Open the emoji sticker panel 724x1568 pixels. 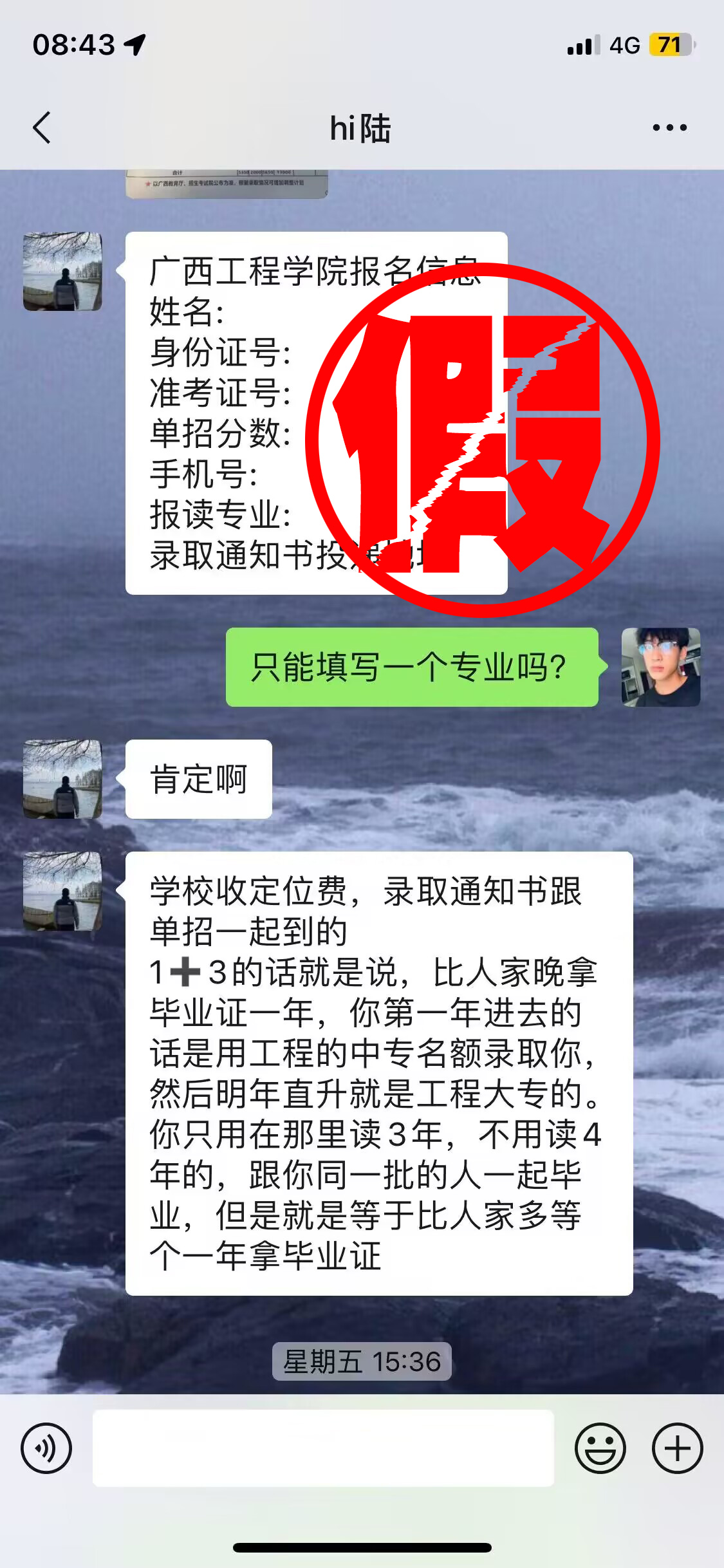(600, 1448)
